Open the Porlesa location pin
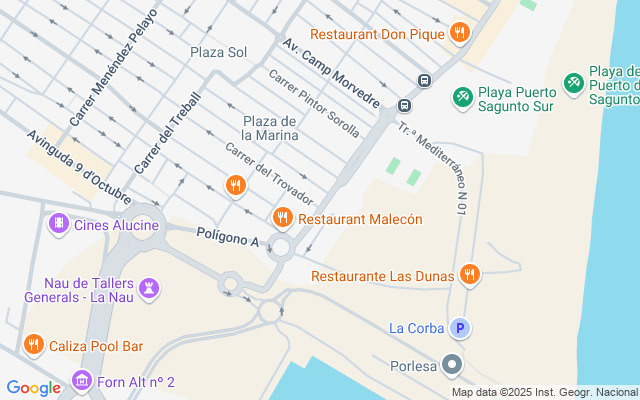 point(453,365)
